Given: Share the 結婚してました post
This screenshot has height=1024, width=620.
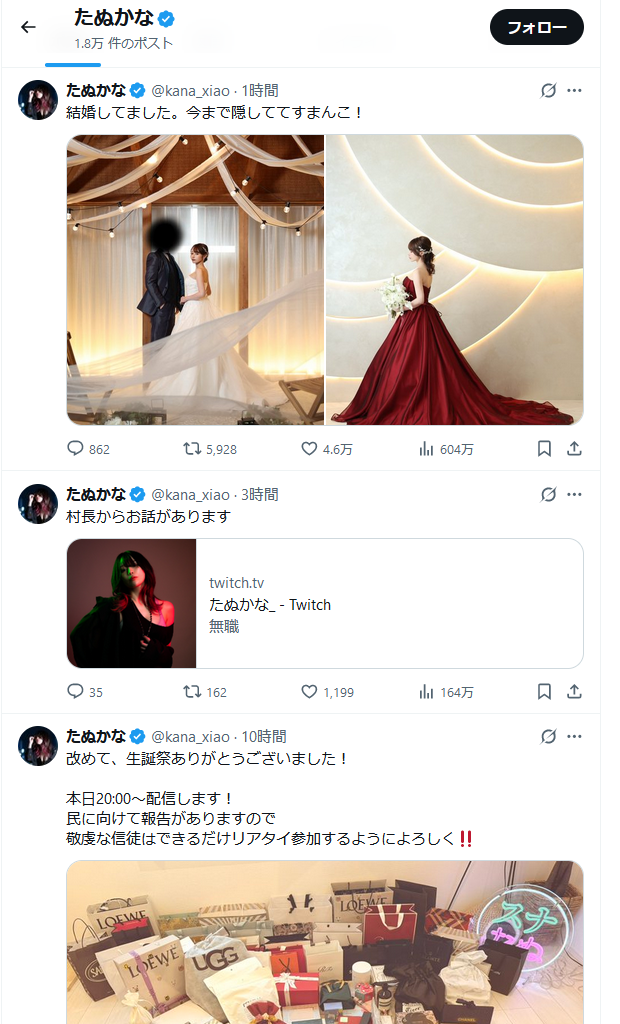Looking at the screenshot, I should tap(574, 449).
